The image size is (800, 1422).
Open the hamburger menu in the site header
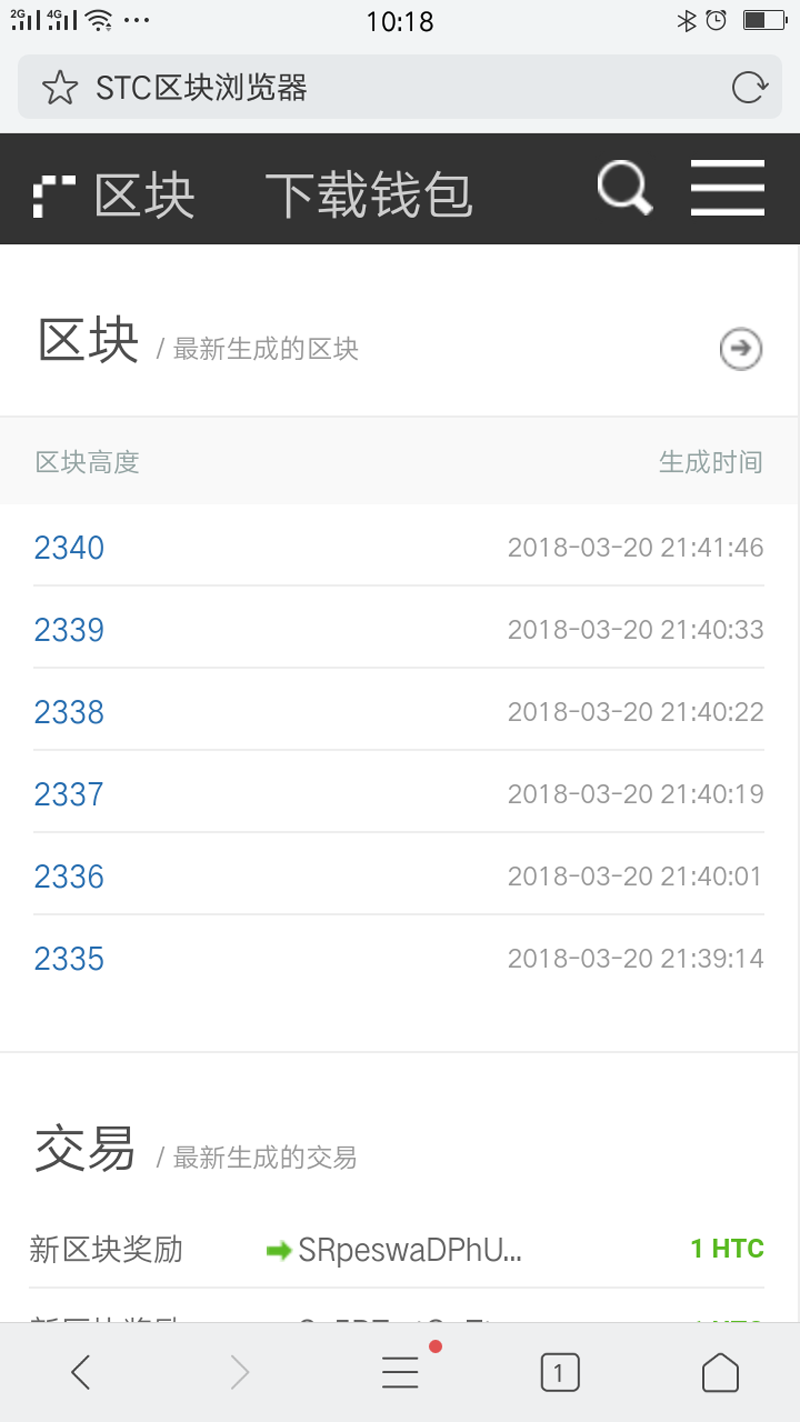(x=727, y=188)
